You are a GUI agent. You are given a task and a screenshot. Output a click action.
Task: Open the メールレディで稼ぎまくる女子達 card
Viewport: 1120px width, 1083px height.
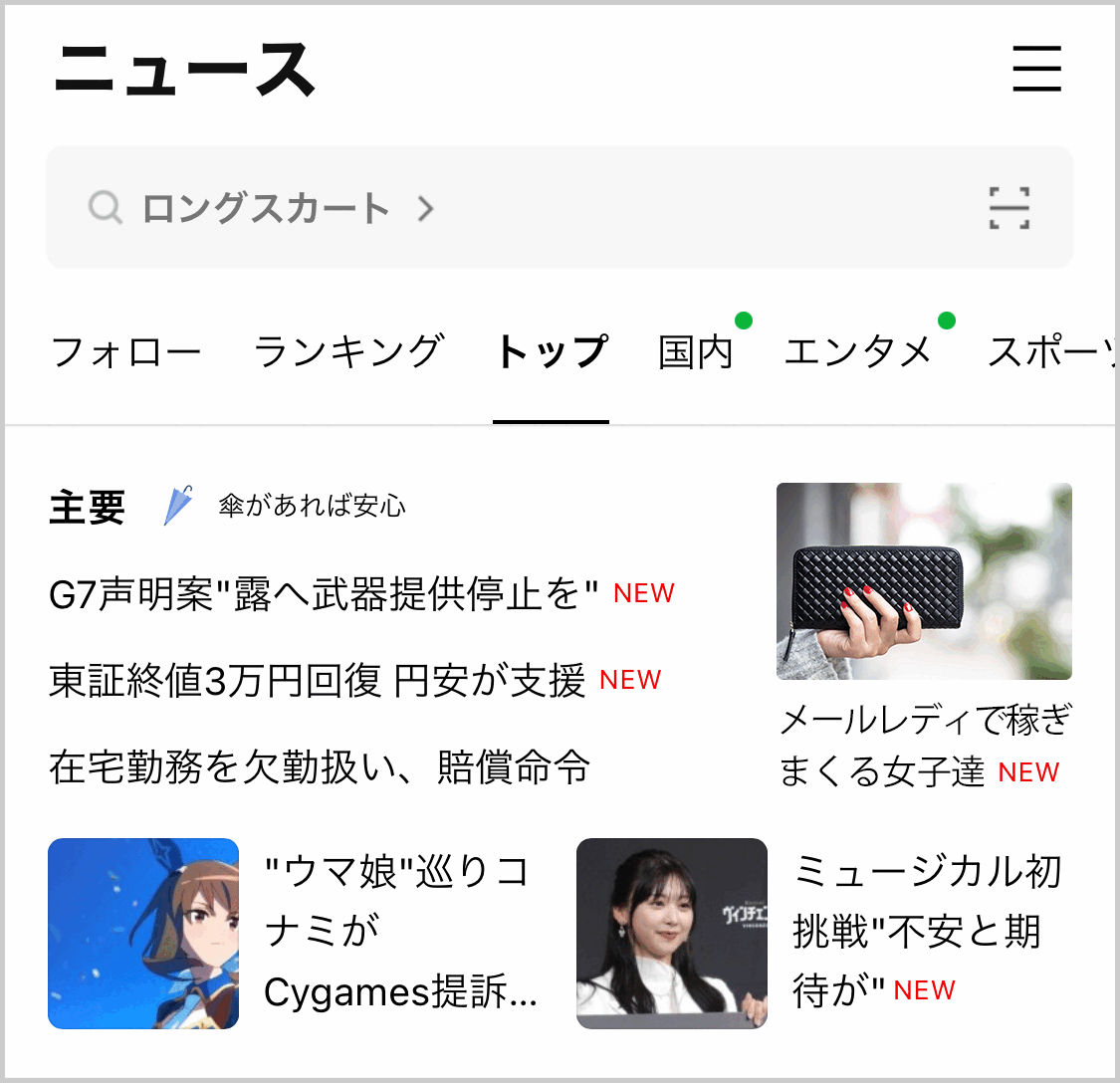[923, 637]
